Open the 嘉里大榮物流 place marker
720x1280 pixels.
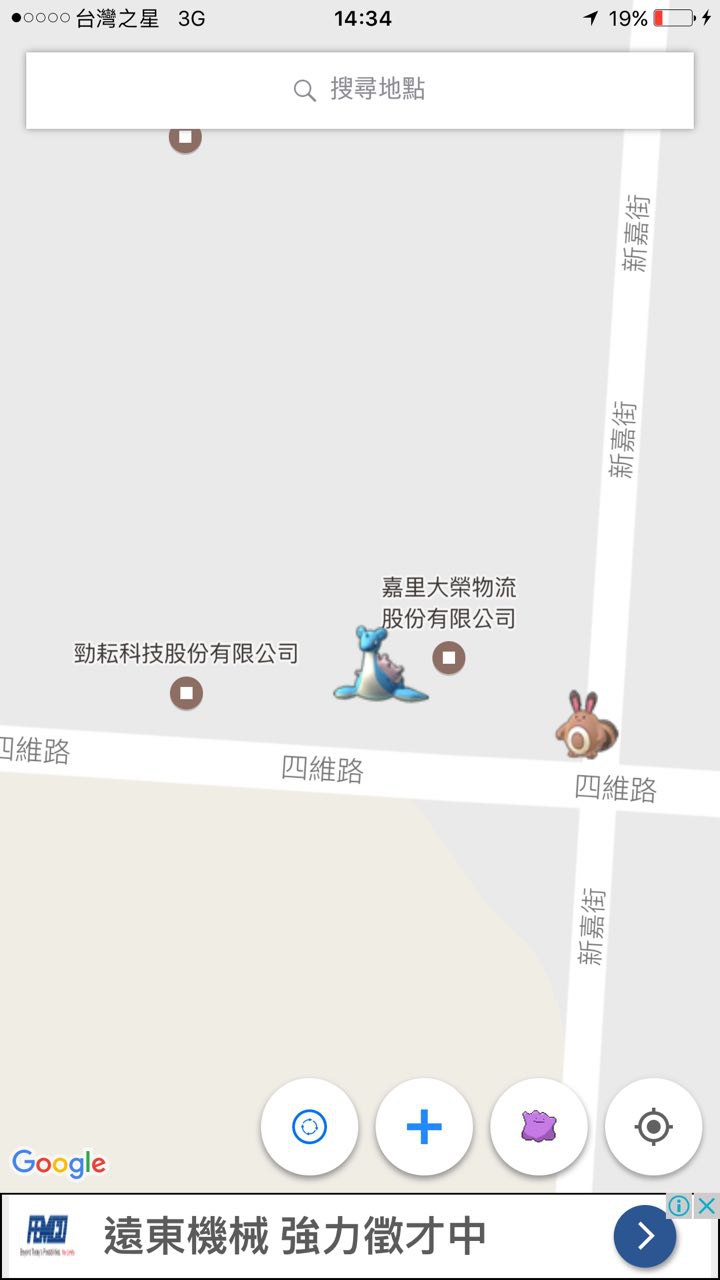[449, 657]
